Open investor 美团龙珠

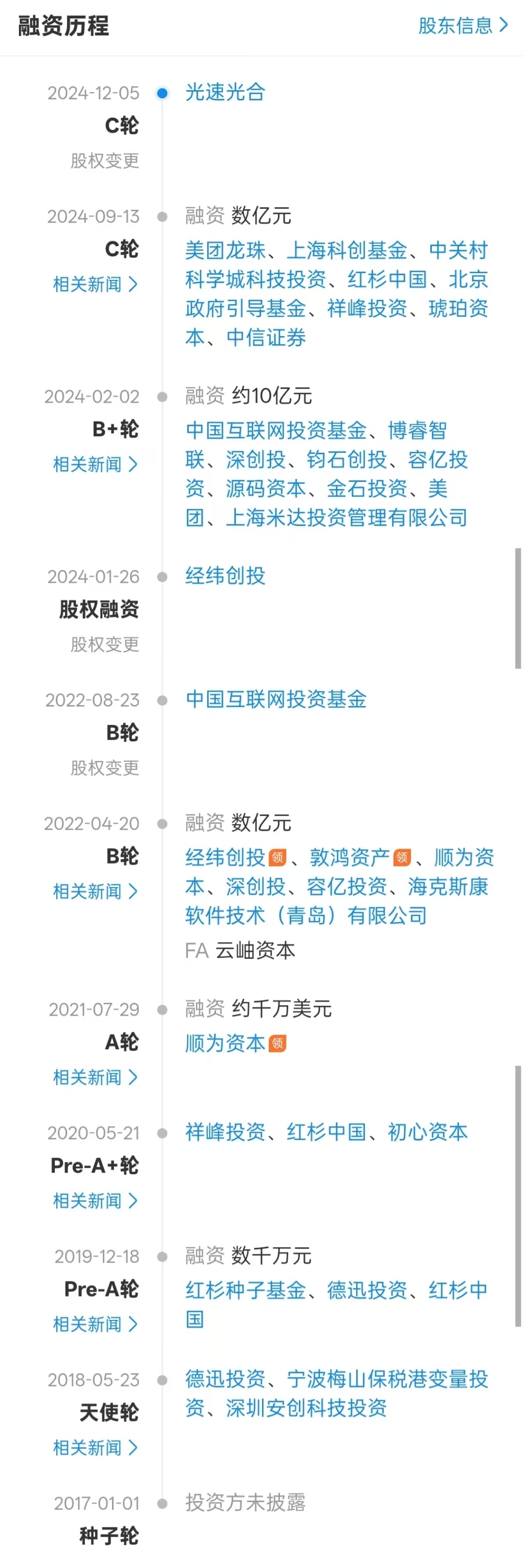point(225,251)
